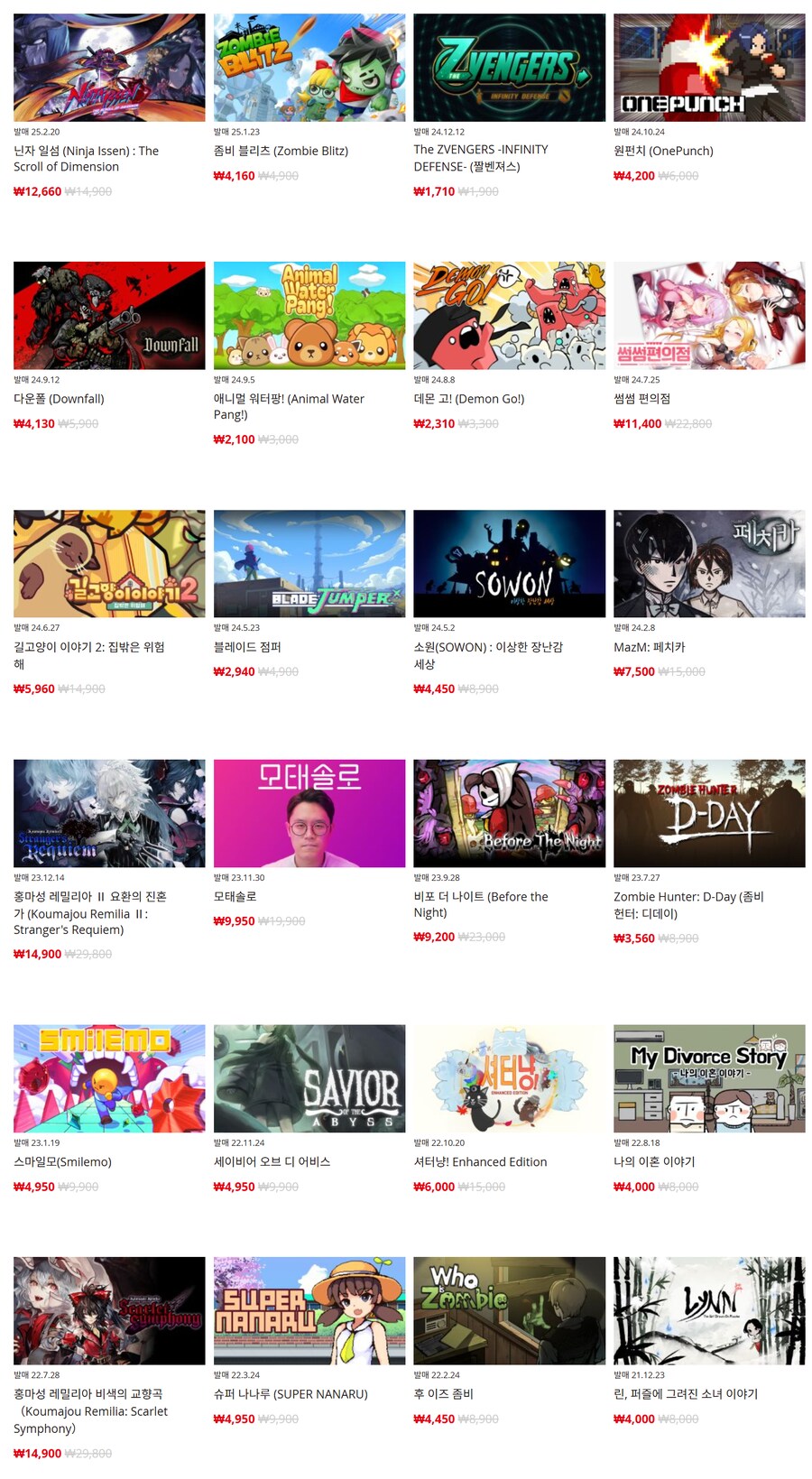This screenshot has width=812, height=1479.
Task: View the 후 이즈 좀비 game card
Action: (509, 1310)
